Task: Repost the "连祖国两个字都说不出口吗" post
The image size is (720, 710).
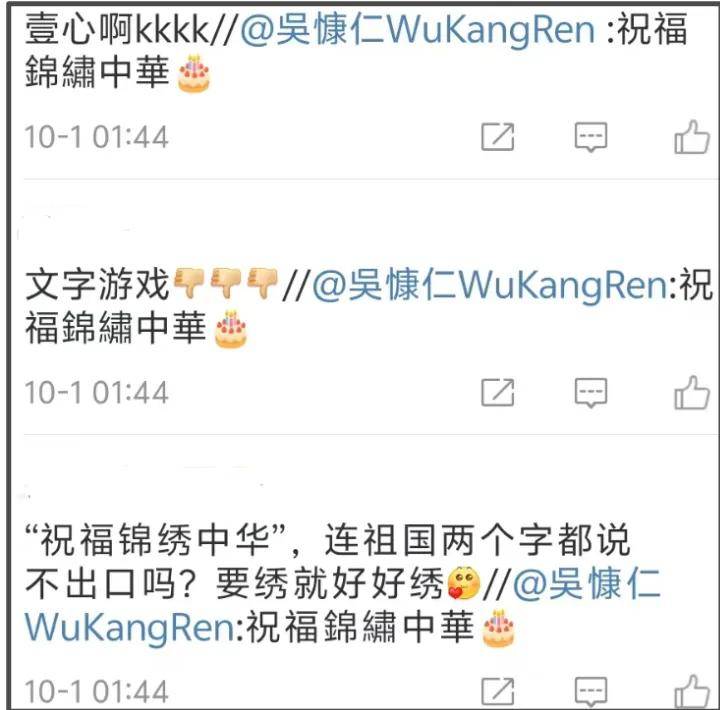Action: tap(497, 690)
